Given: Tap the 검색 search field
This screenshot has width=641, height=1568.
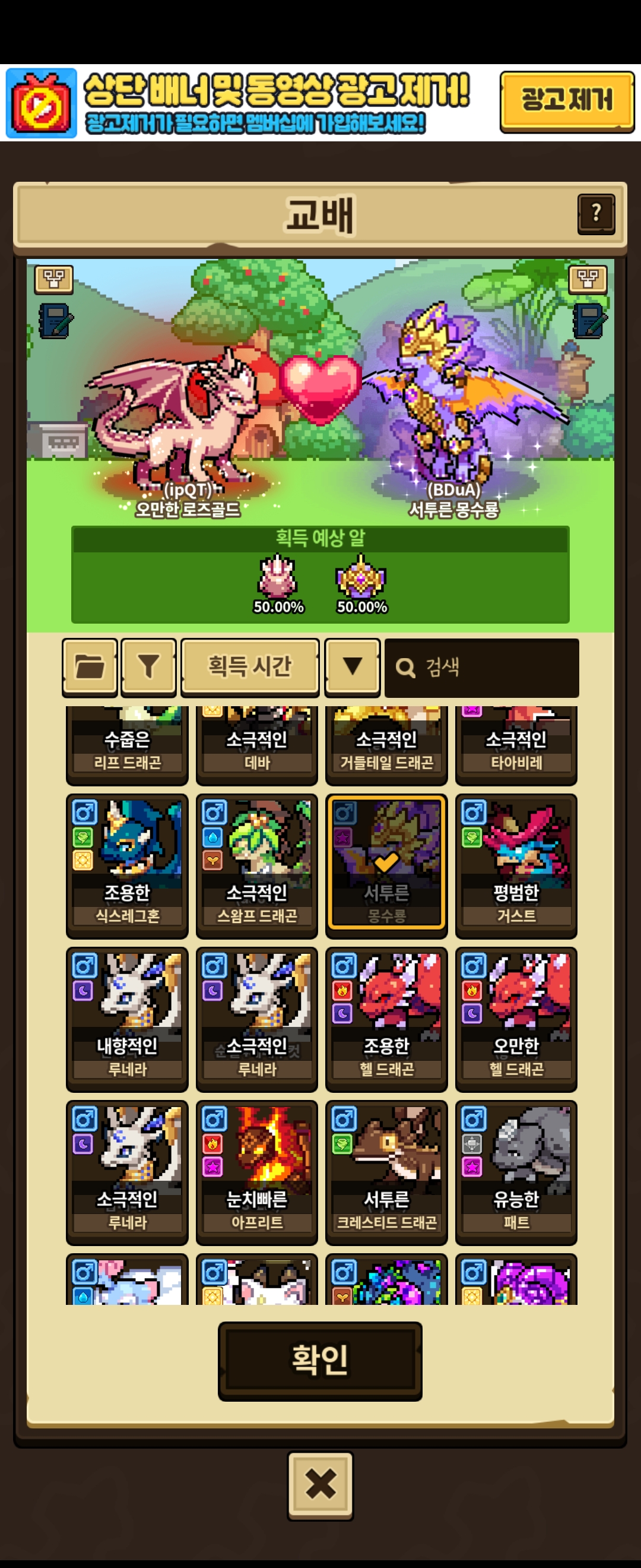Looking at the screenshot, I should point(482,668).
